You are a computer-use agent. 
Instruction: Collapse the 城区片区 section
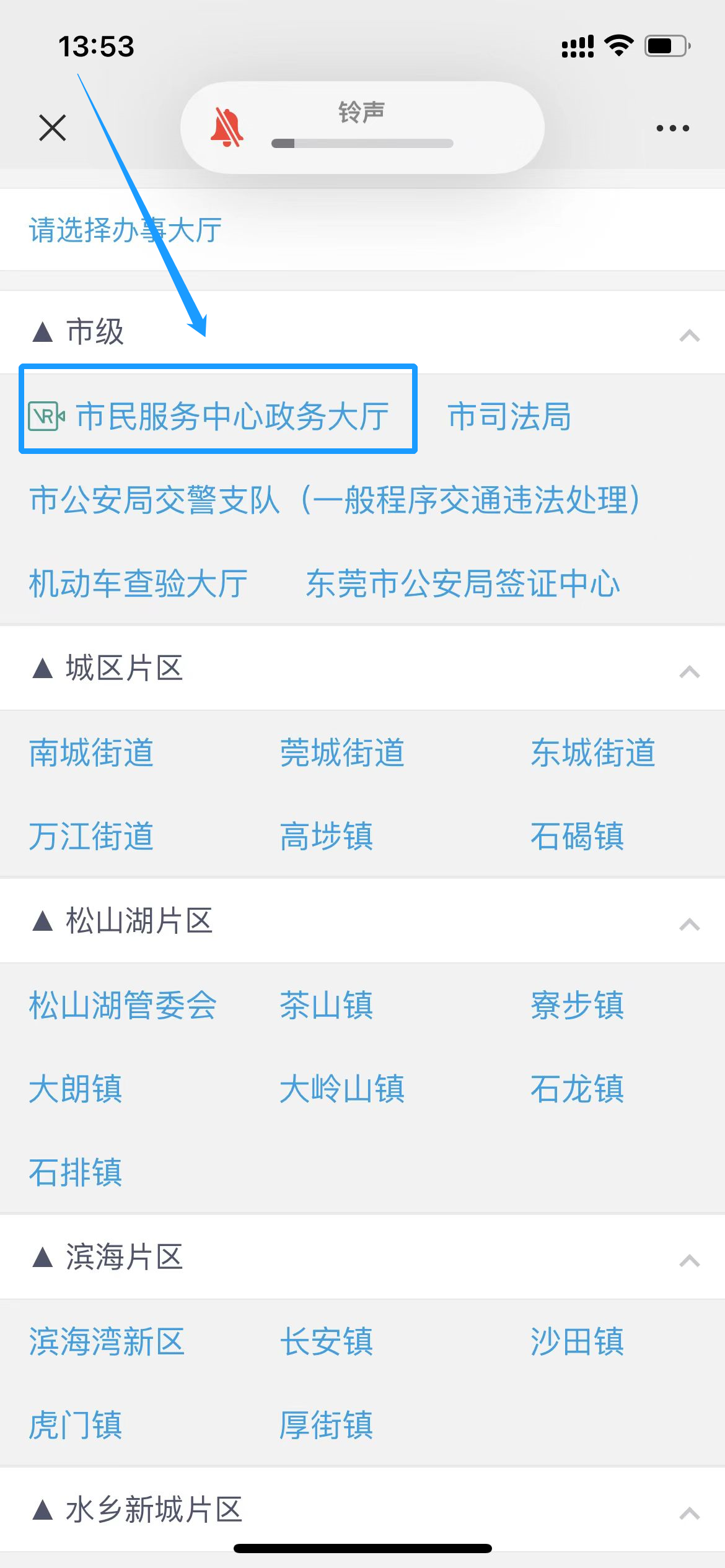(689, 671)
